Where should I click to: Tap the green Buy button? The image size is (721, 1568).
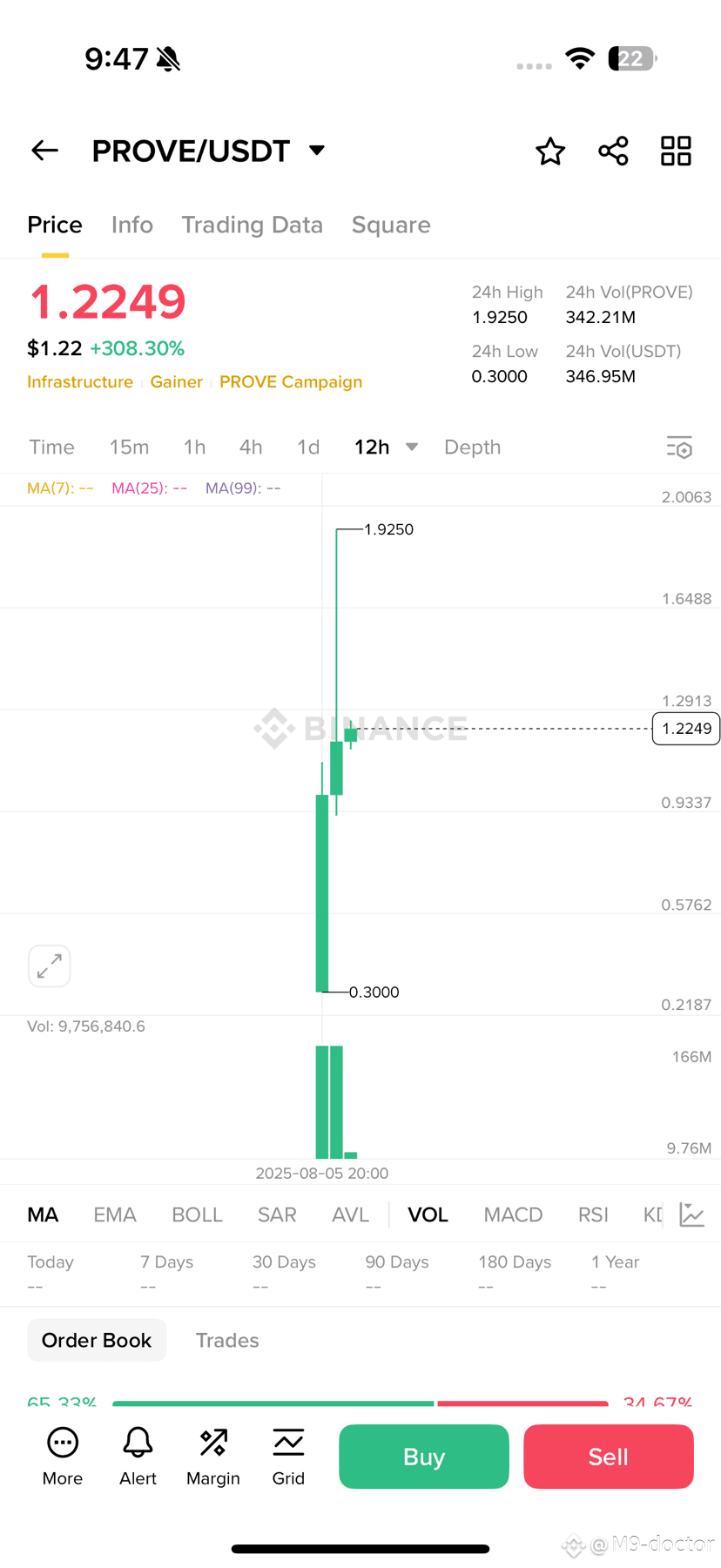424,1457
